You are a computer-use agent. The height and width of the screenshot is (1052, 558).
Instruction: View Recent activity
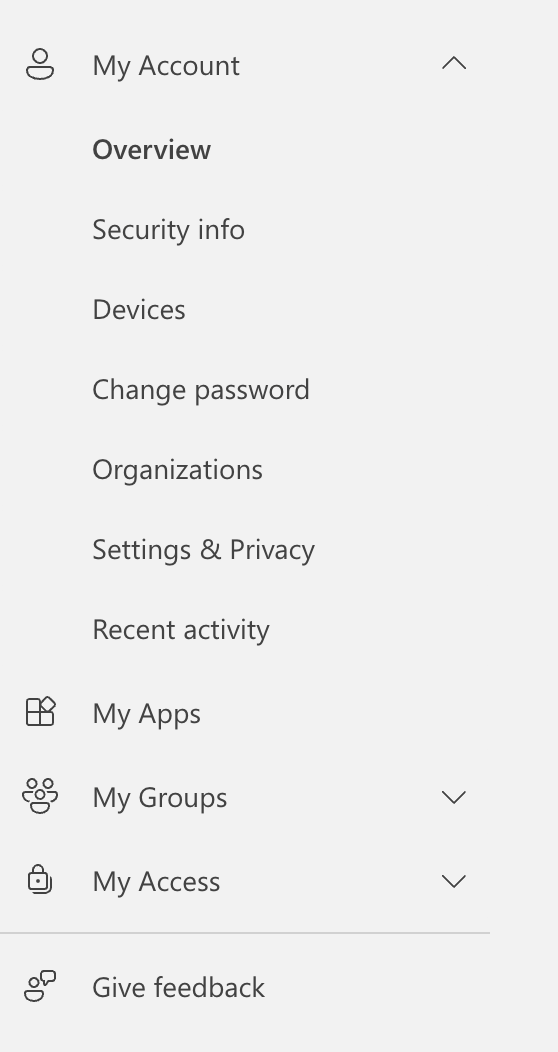(x=180, y=629)
